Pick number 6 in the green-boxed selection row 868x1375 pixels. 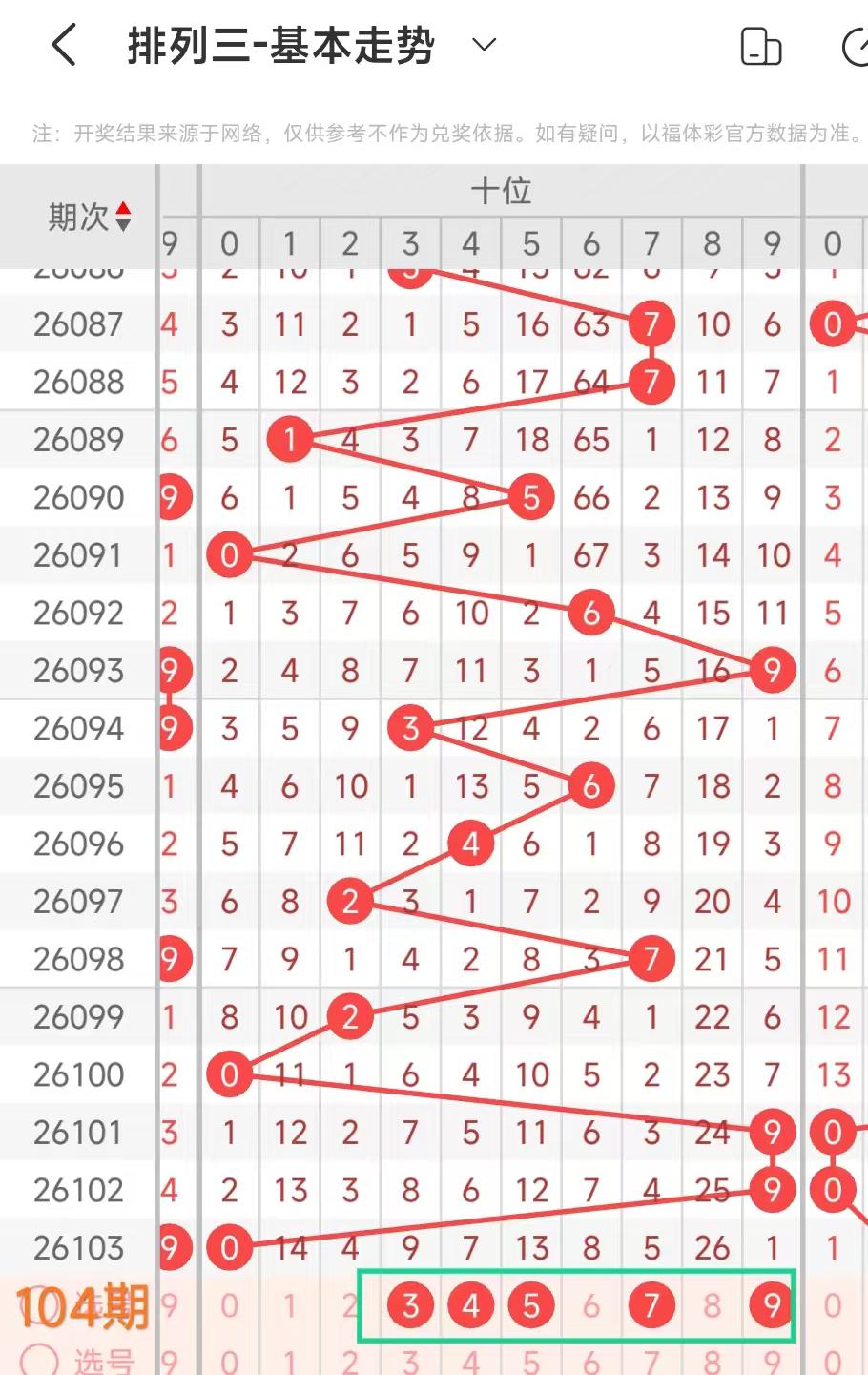click(591, 1304)
